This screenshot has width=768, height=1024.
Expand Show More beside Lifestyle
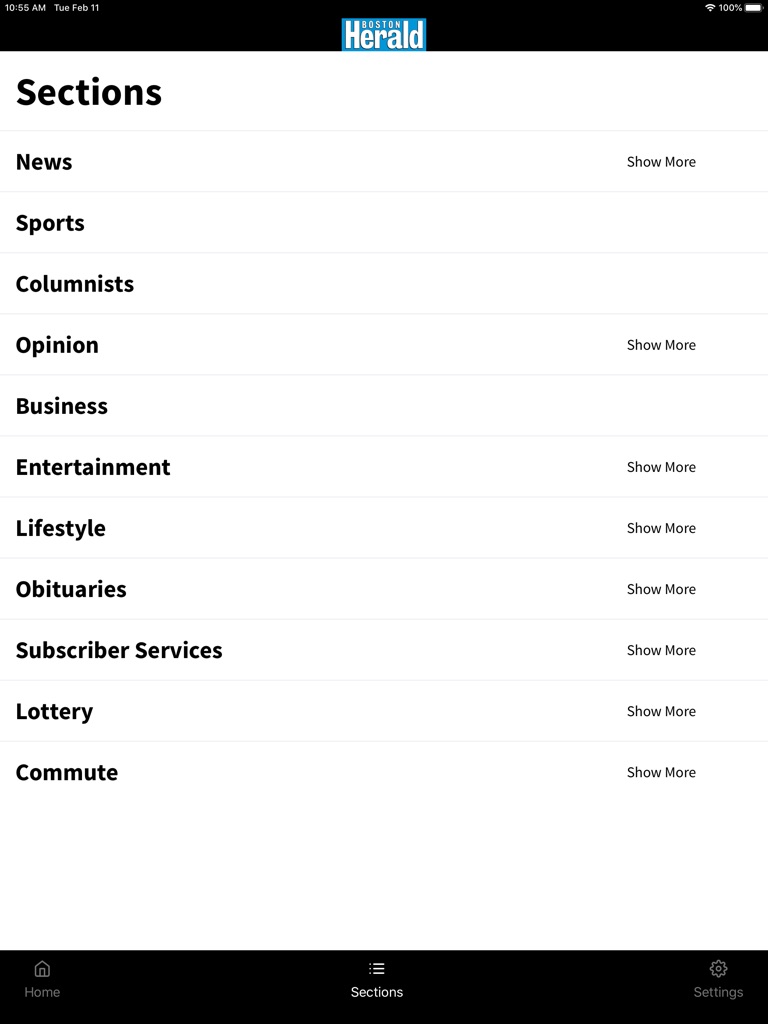[x=661, y=528]
